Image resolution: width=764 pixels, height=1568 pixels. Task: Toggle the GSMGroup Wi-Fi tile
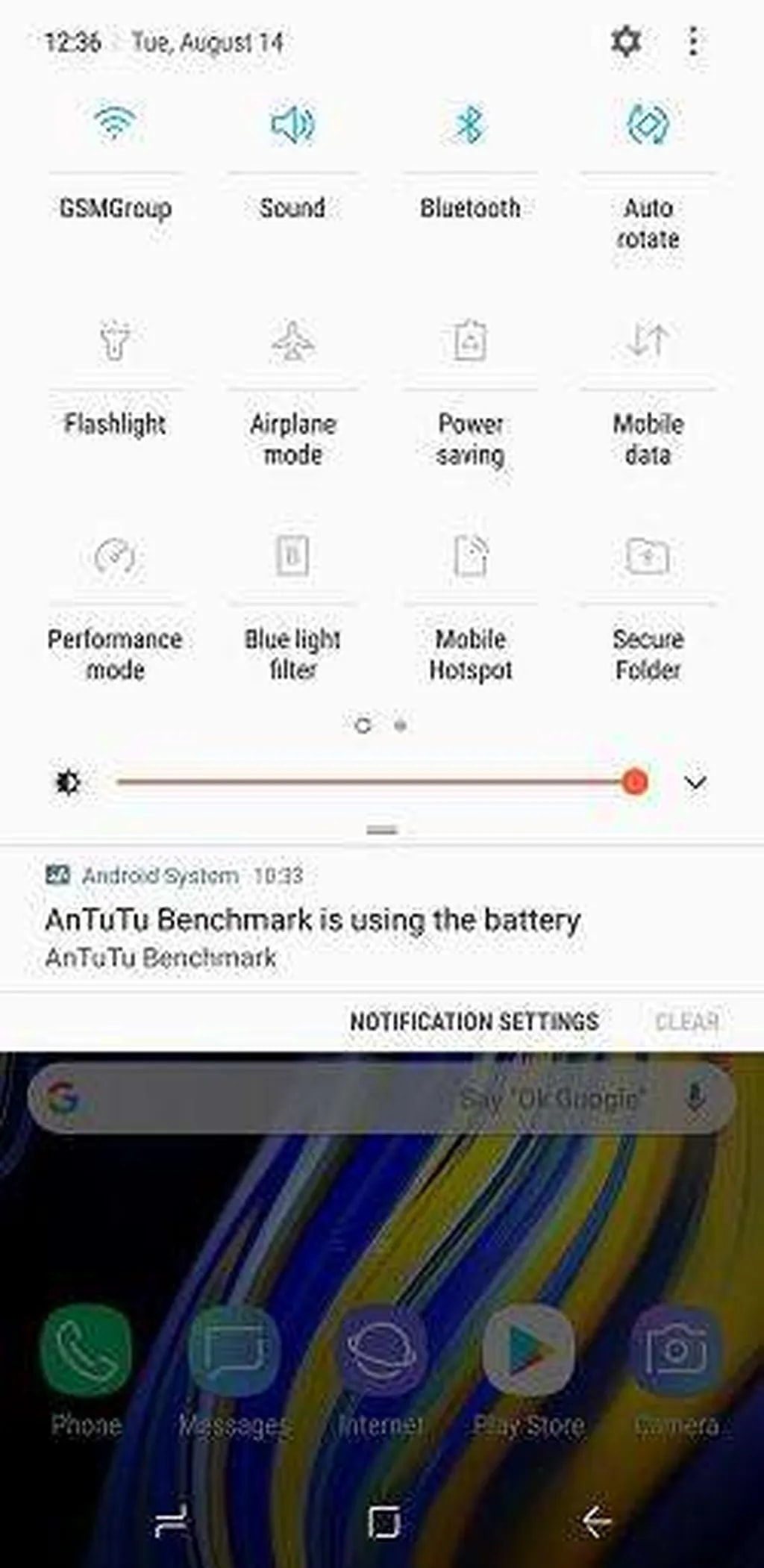115,124
